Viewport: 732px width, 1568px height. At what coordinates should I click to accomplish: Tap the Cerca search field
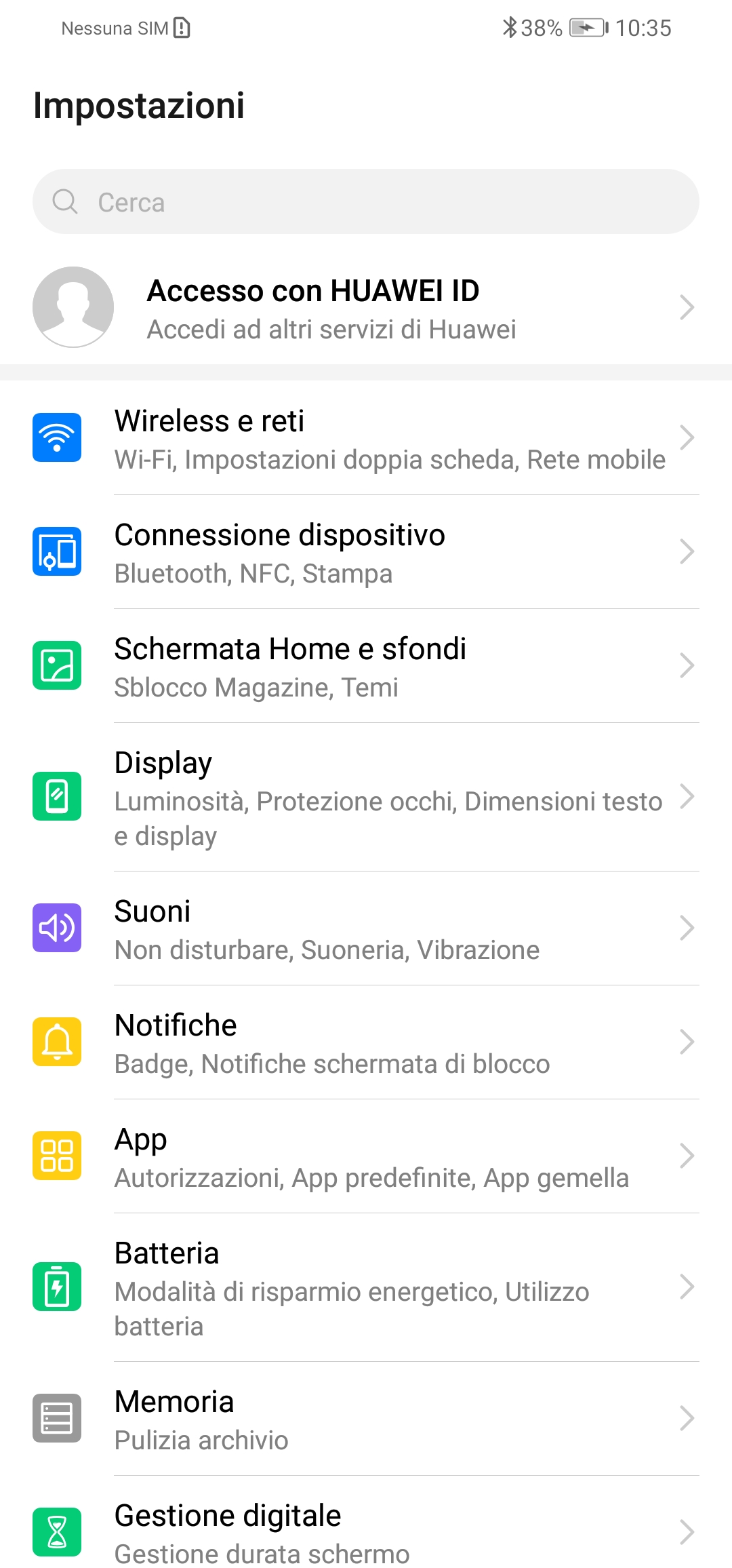[x=366, y=201]
